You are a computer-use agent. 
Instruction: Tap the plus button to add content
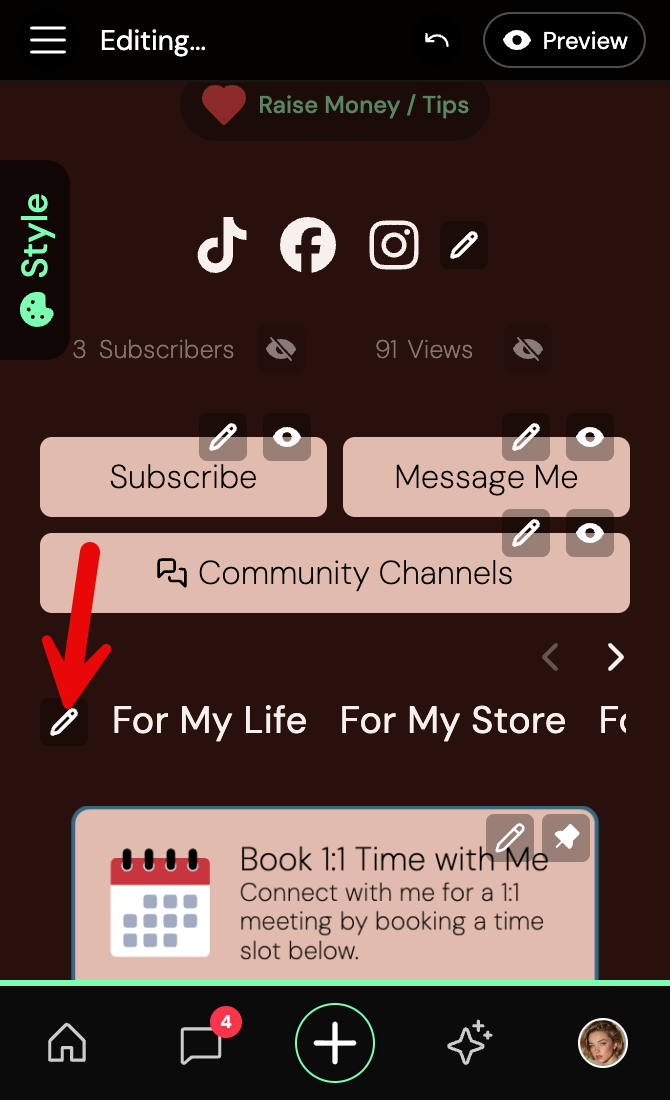[335, 1043]
